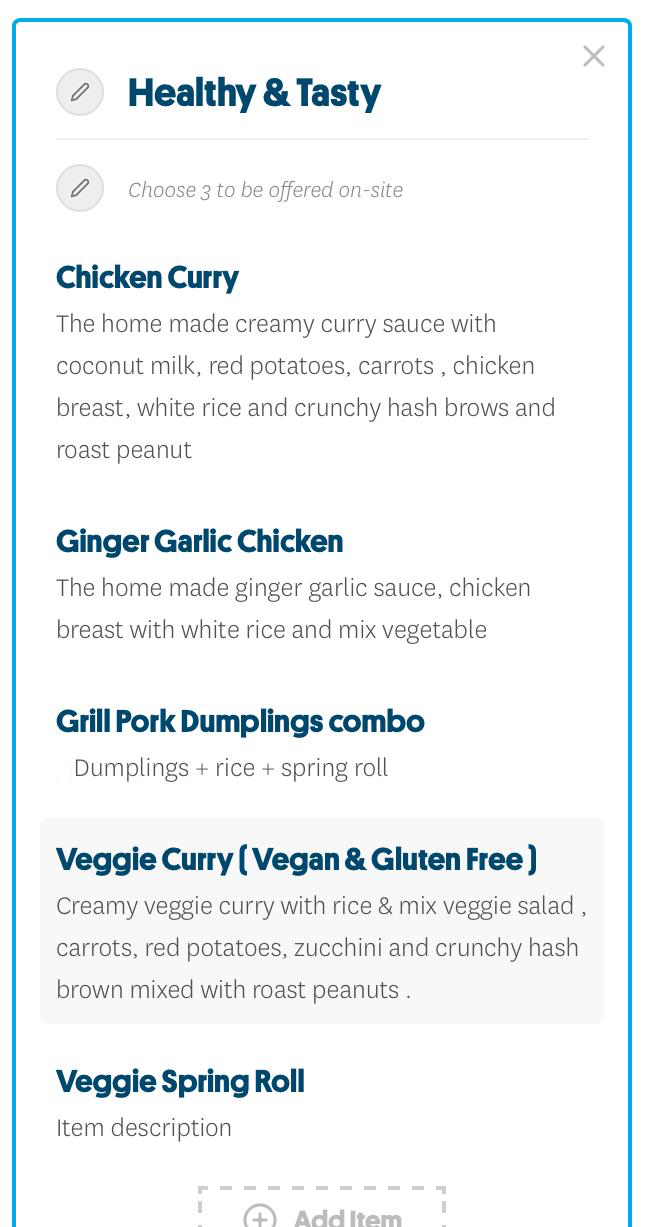Edit the Veggie Spring Roll item

click(180, 1082)
